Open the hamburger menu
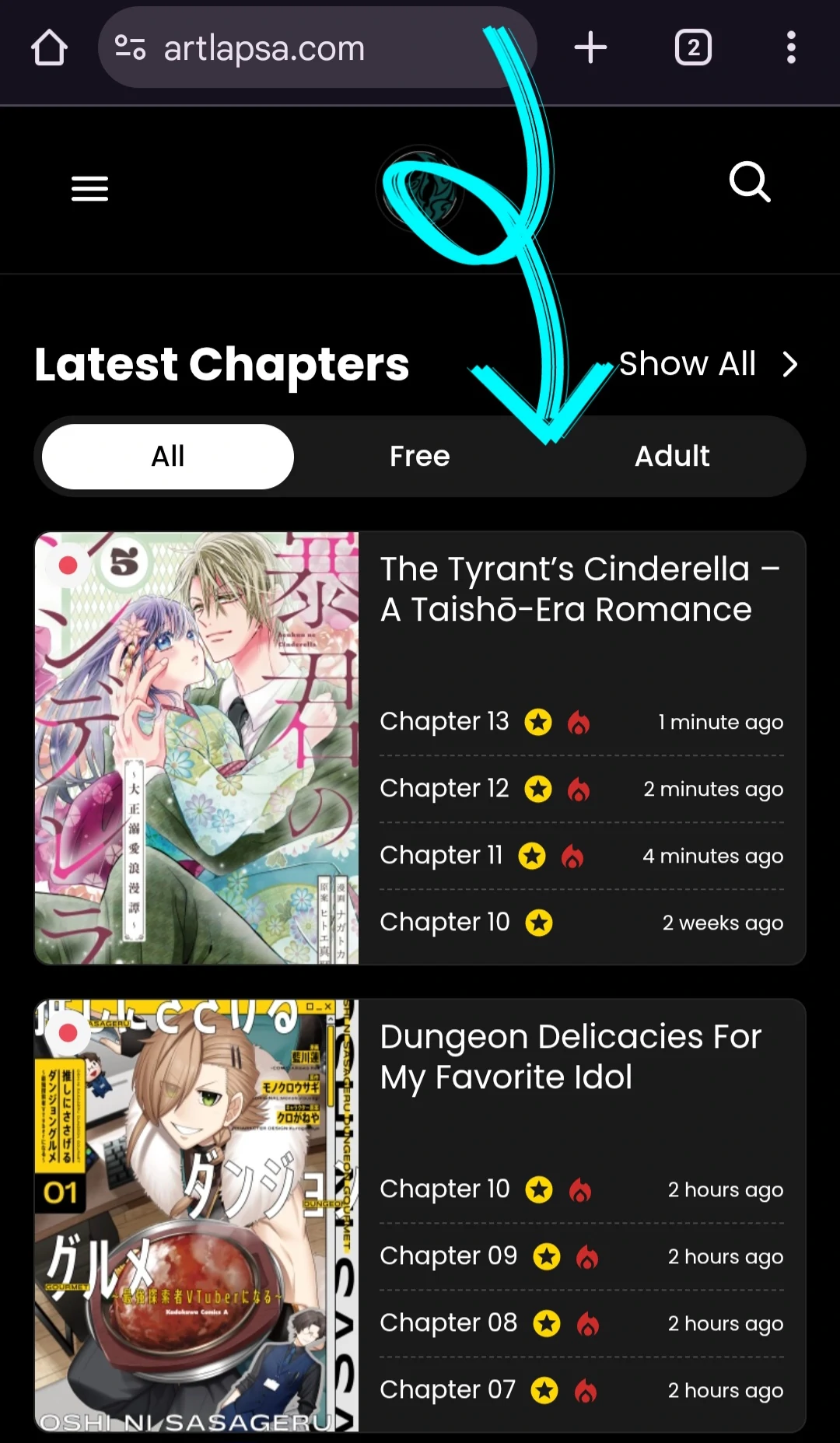Screen dimensions: 840x1443 (89, 188)
